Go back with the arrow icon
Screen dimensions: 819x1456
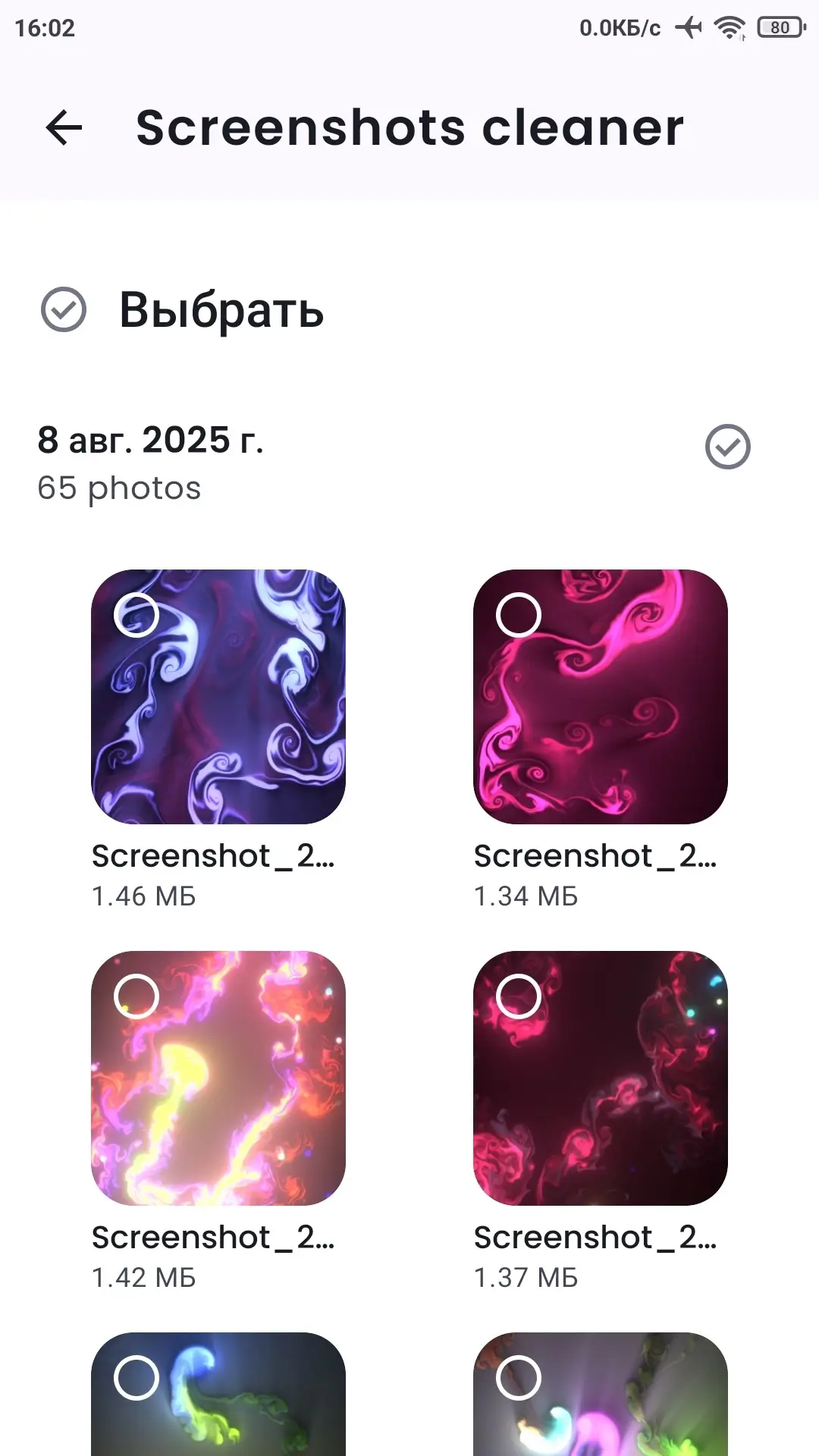coord(64,127)
